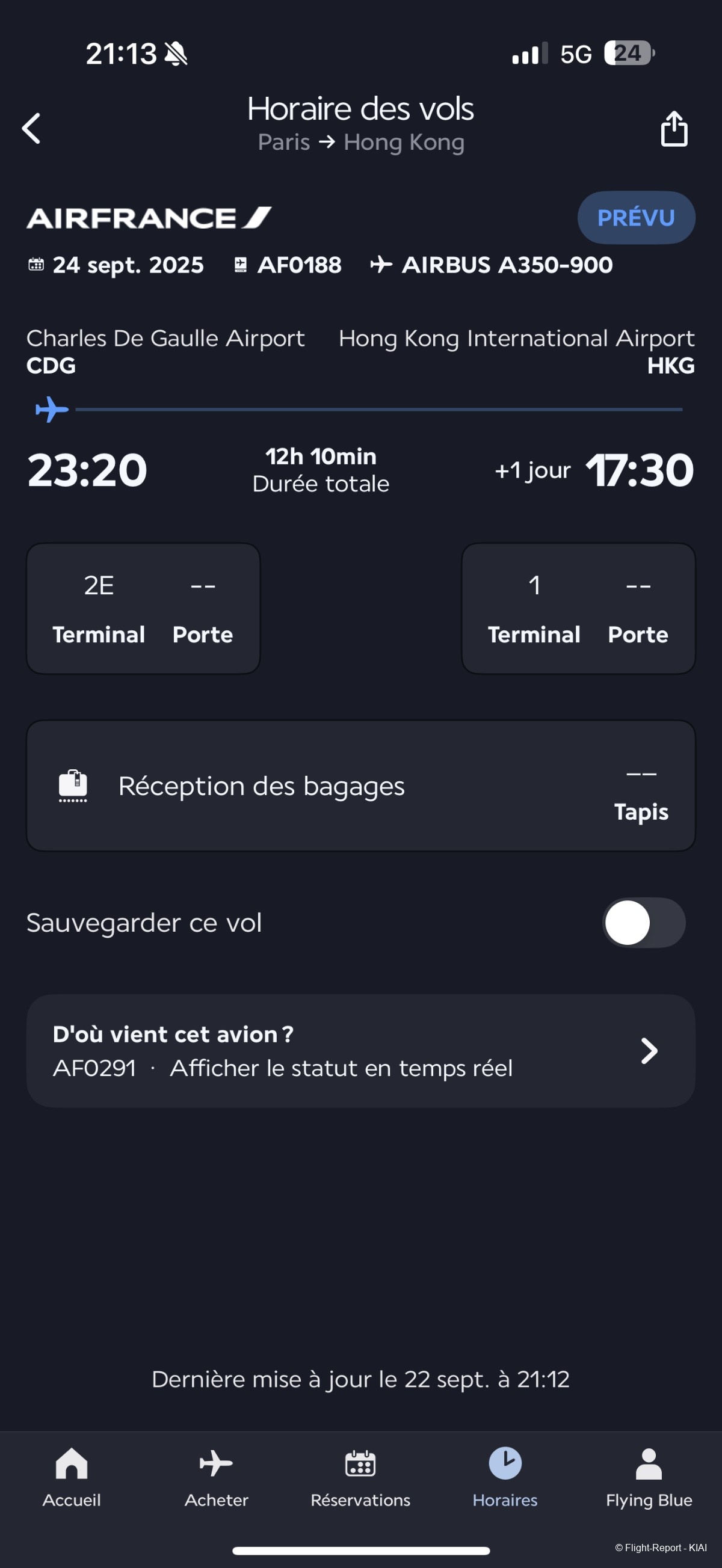Go back from the flight schedule
This screenshot has width=722, height=1568.
(32, 129)
